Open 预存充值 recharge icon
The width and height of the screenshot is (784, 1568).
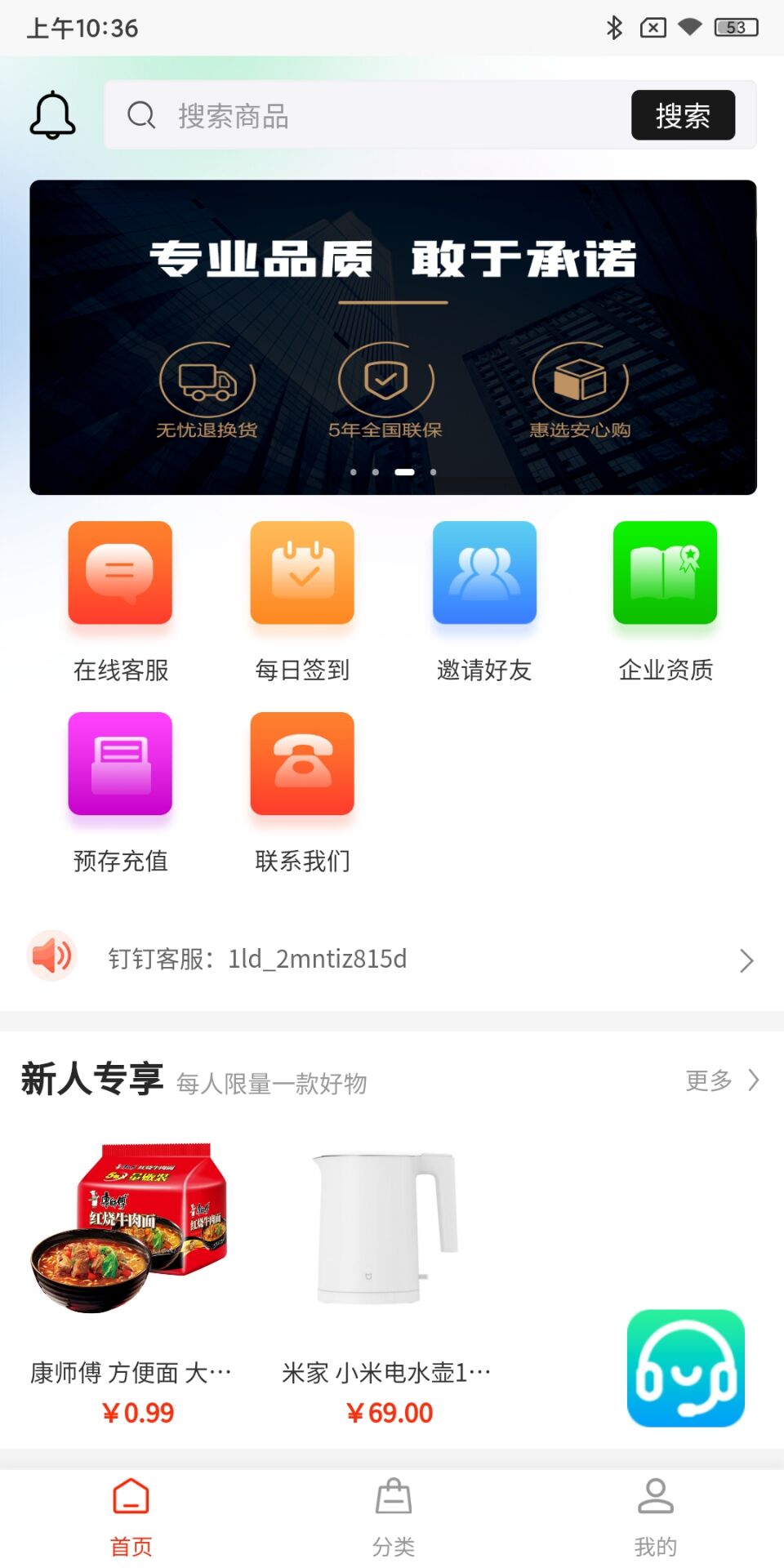(x=119, y=763)
